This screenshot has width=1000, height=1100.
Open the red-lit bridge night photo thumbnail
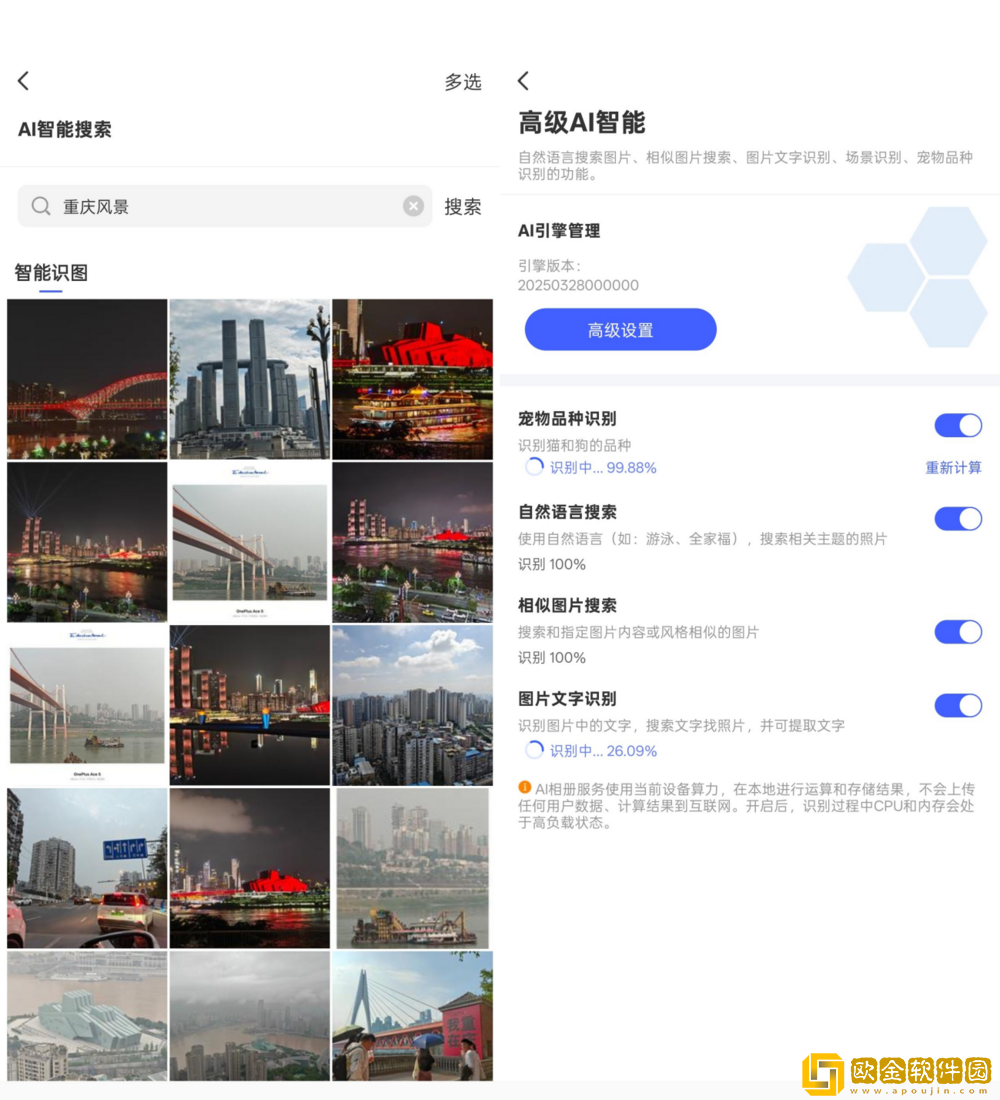[x=86, y=378]
